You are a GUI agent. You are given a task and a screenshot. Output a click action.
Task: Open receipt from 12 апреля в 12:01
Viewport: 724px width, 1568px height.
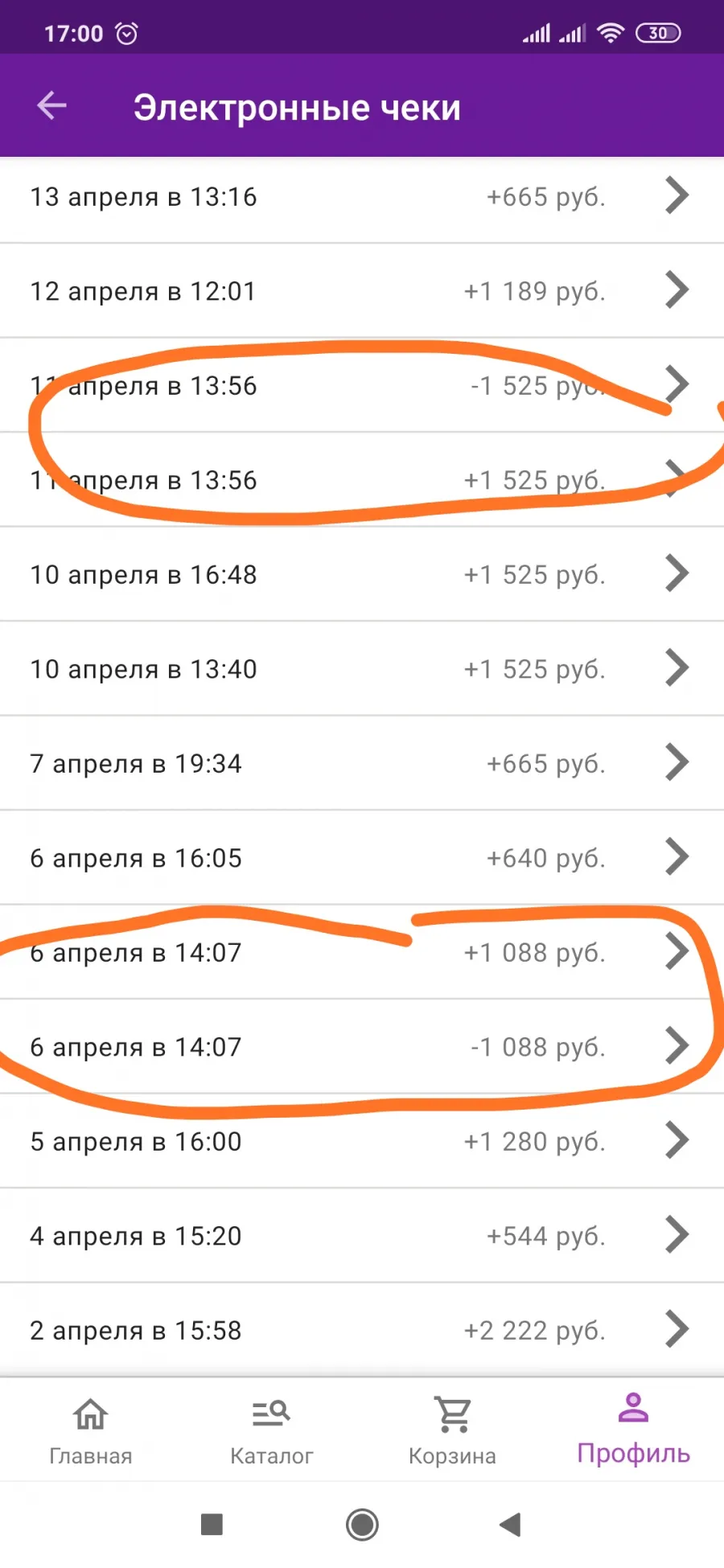[x=362, y=290]
